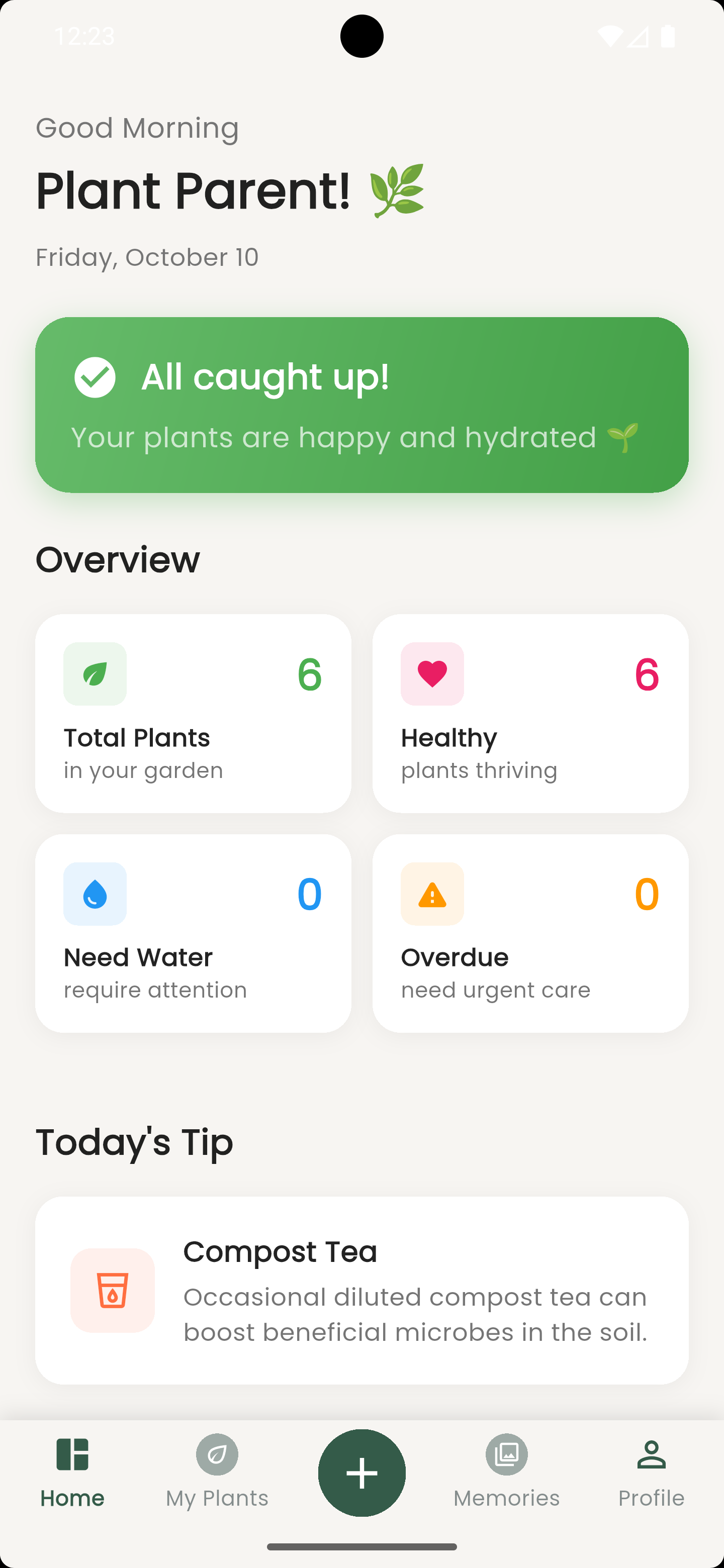Viewport: 724px width, 1568px height.
Task: Open My Plants from the bottom navigation
Action: pos(217,1456)
